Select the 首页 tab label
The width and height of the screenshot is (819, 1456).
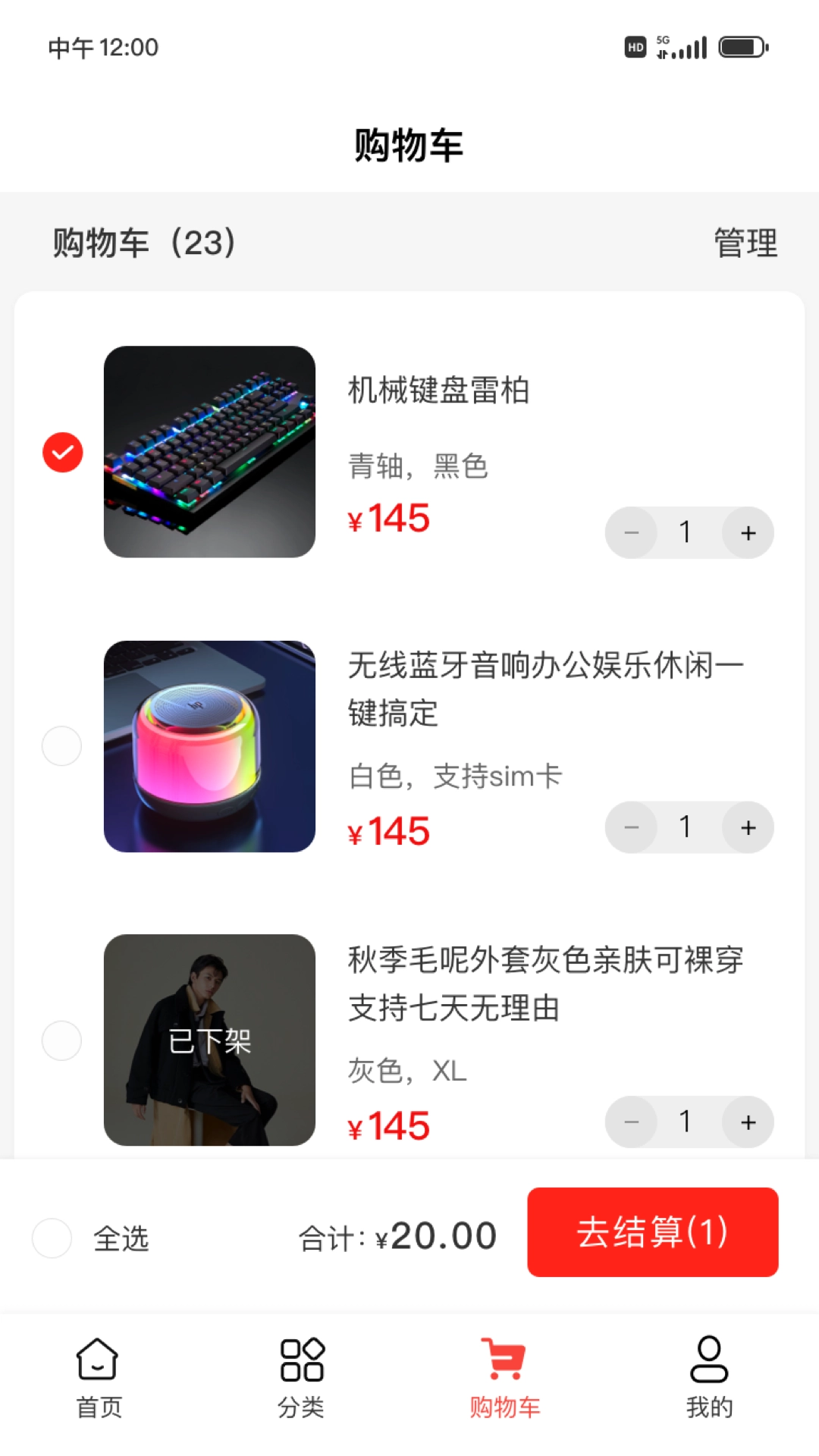point(99,1407)
